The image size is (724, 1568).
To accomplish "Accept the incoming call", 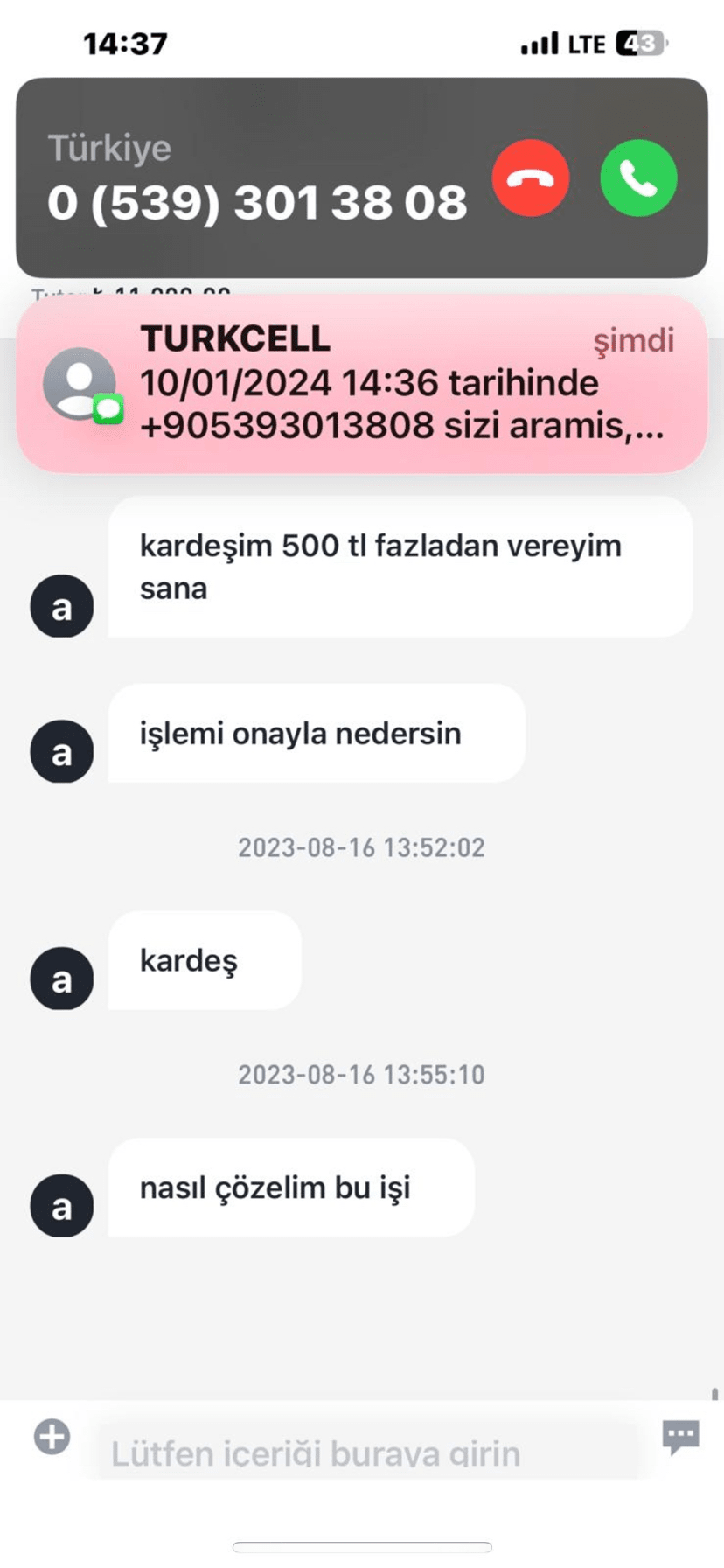I will tap(638, 178).
